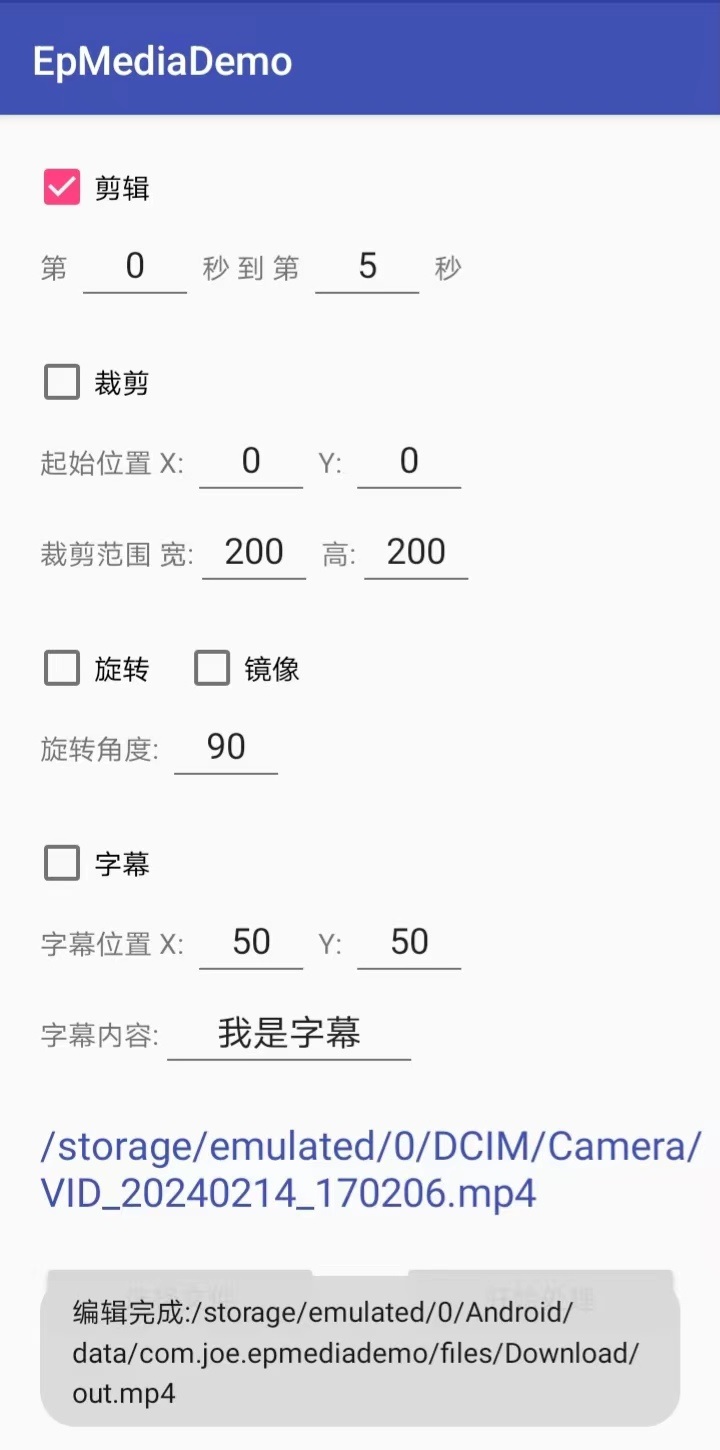Change the crop width 宽 field

click(254, 552)
